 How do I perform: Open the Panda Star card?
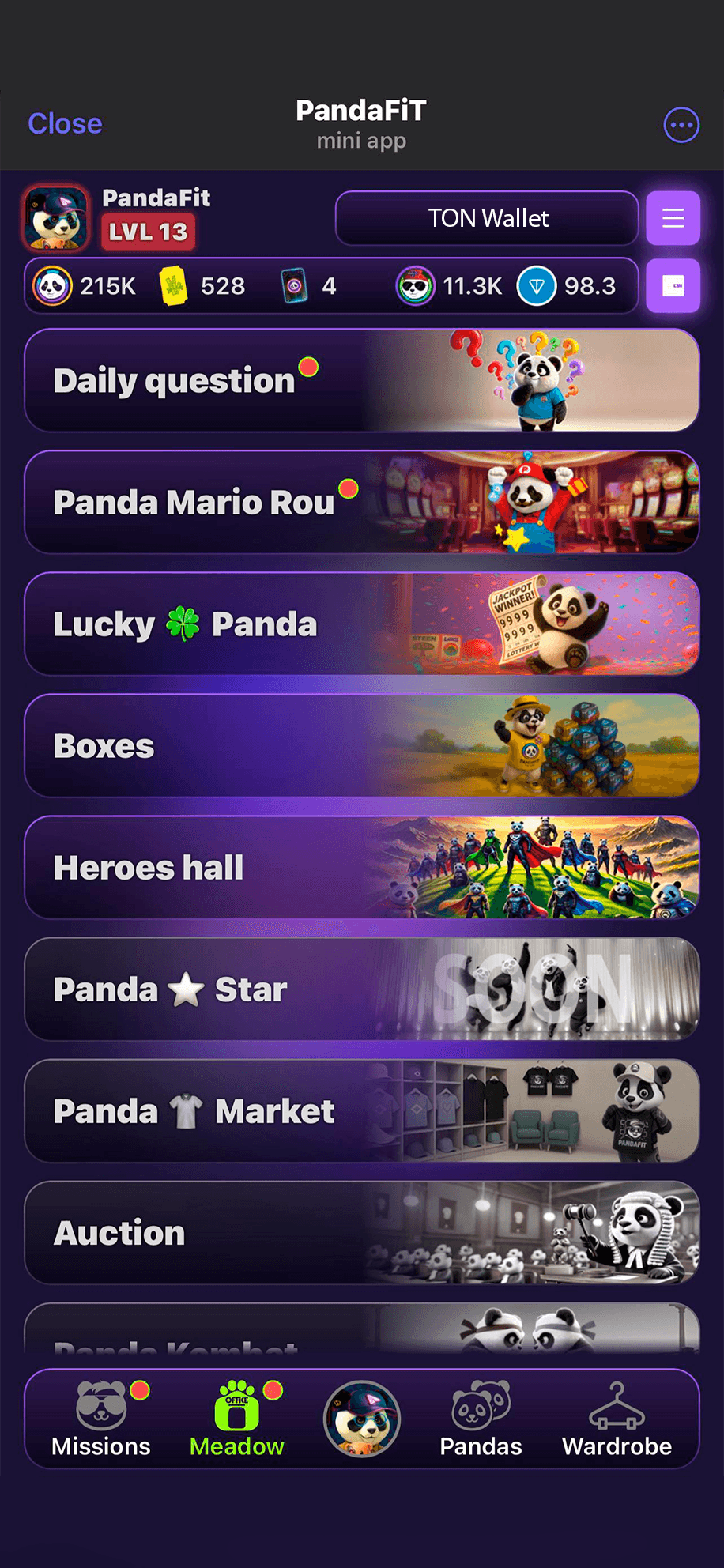[361, 989]
